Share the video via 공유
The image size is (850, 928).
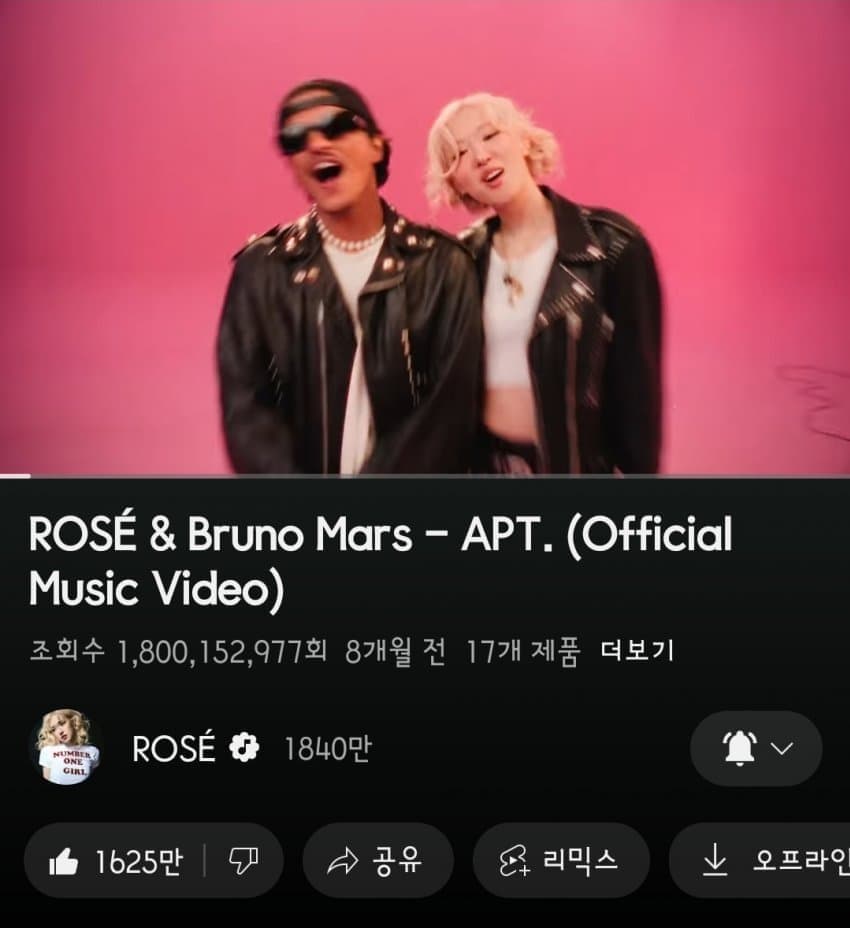pyautogui.click(x=377, y=861)
